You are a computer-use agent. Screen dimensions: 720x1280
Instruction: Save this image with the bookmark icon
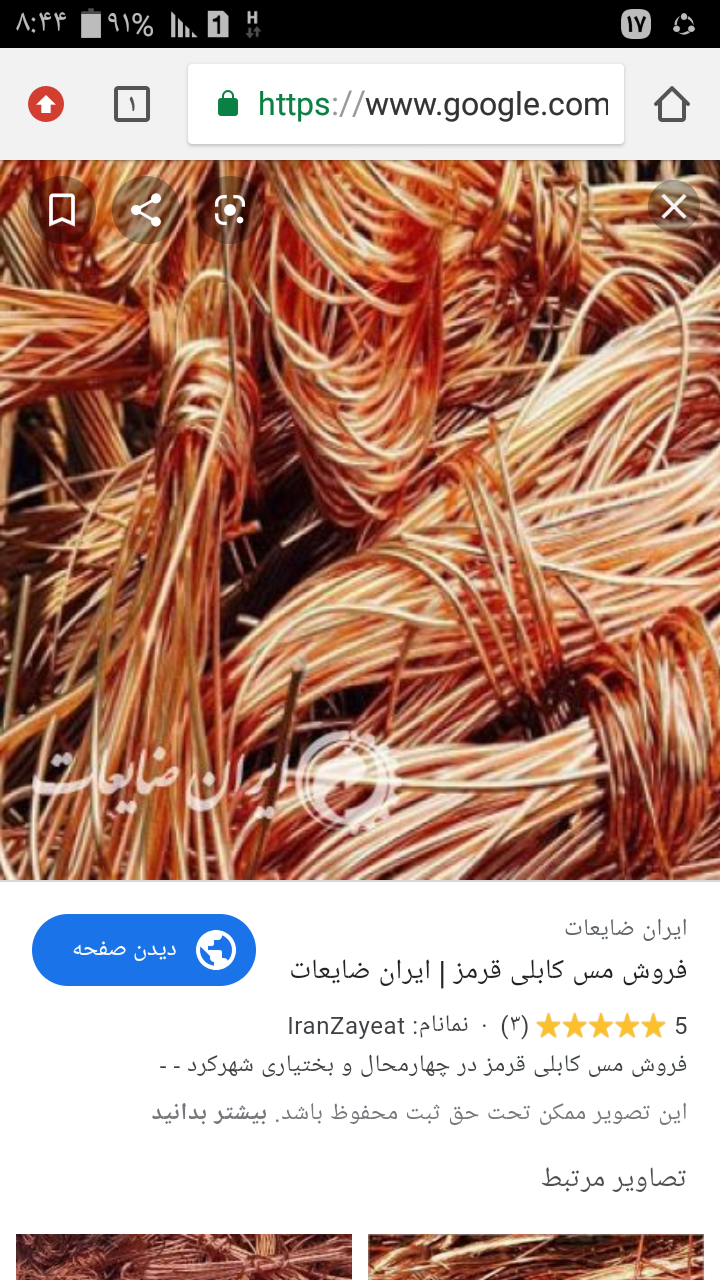point(62,210)
